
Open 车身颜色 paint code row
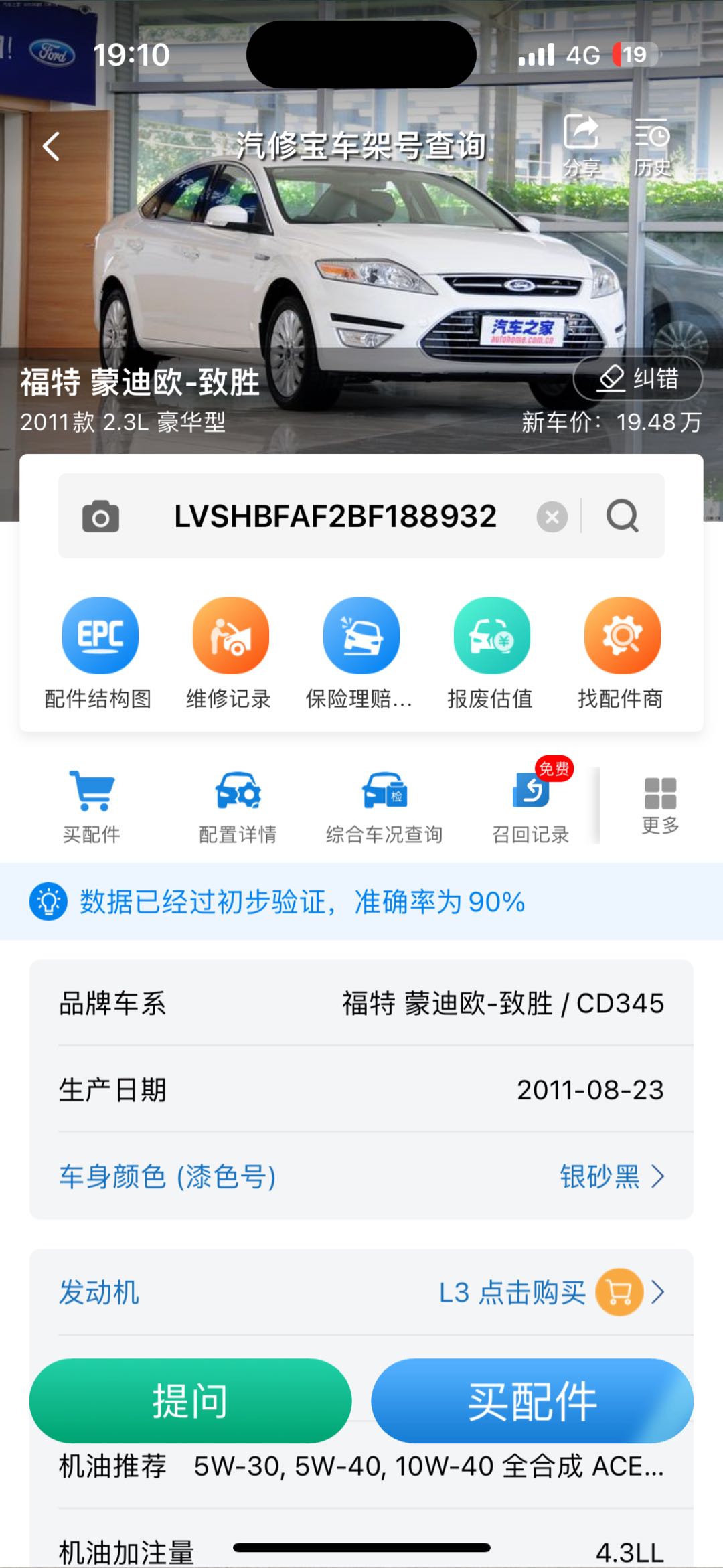pyautogui.click(x=361, y=1176)
